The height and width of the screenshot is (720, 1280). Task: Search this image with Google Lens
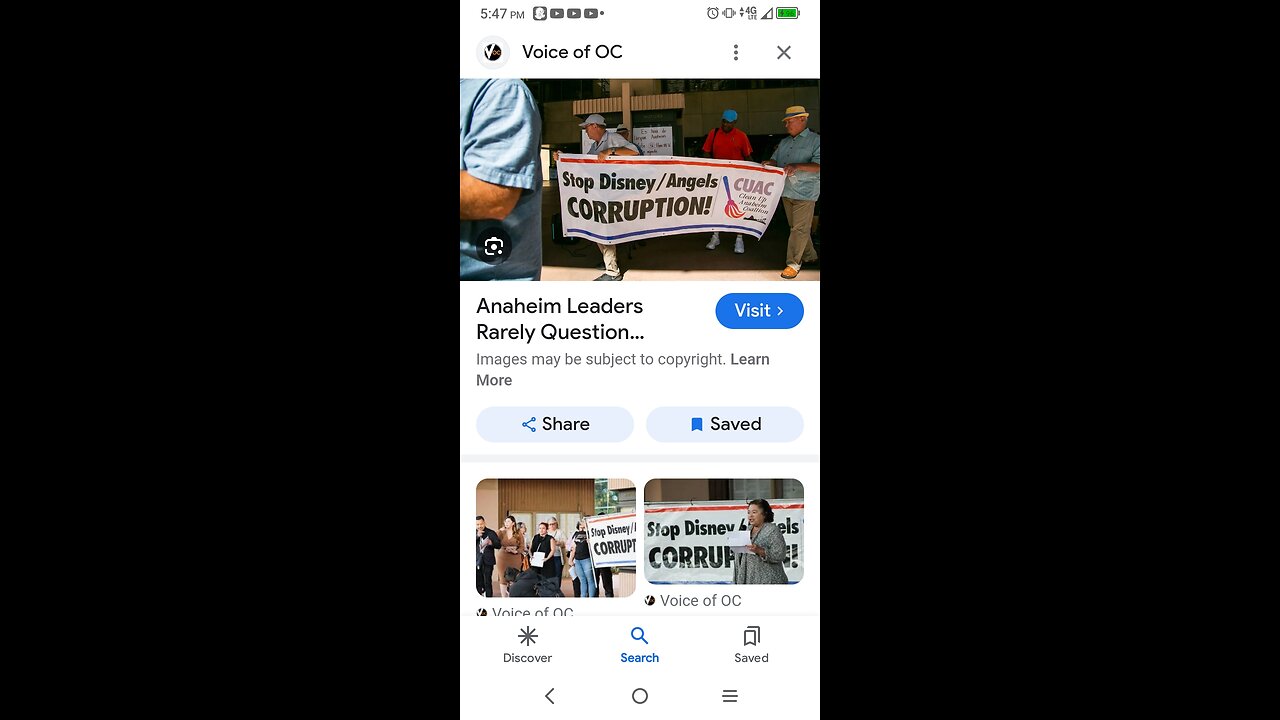click(493, 246)
